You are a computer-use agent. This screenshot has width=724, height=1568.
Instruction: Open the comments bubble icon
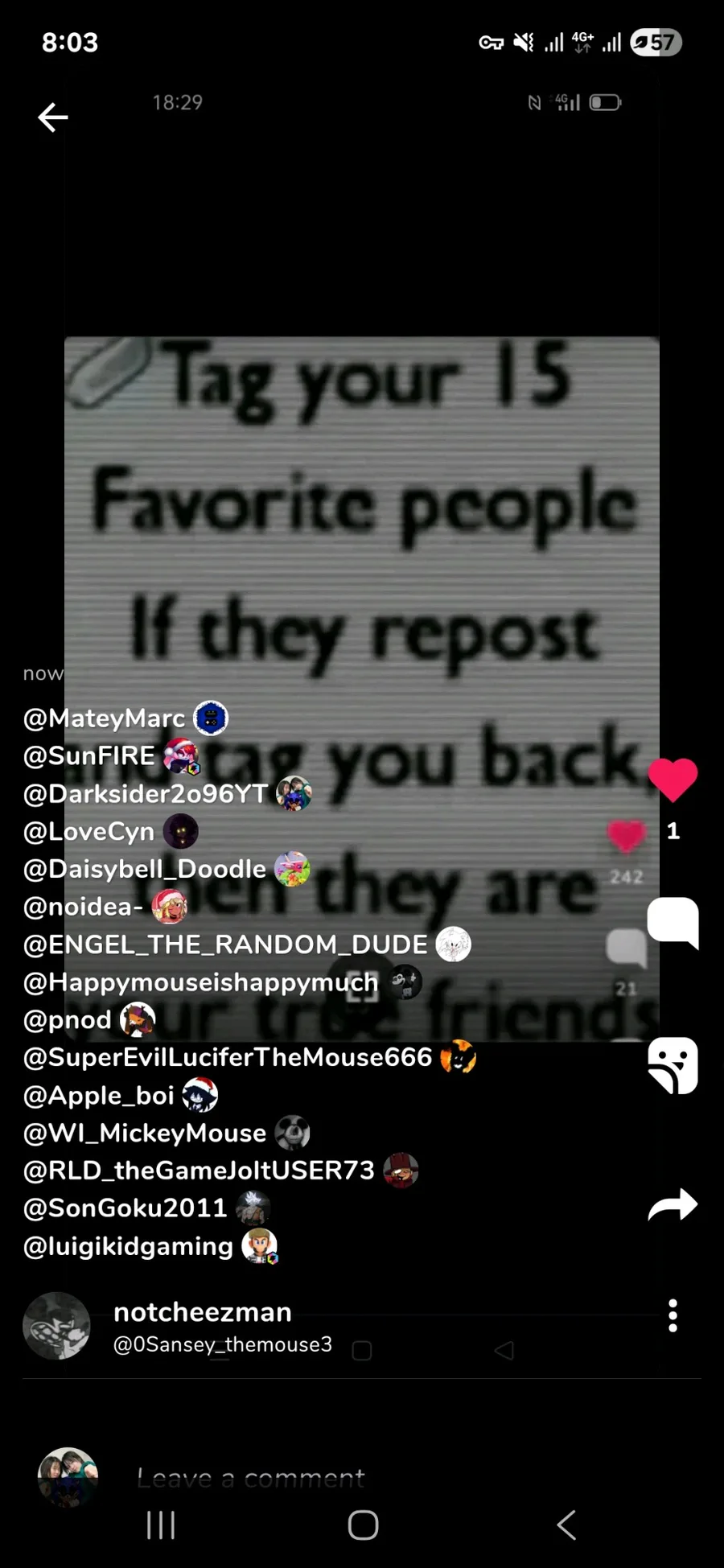tap(673, 922)
